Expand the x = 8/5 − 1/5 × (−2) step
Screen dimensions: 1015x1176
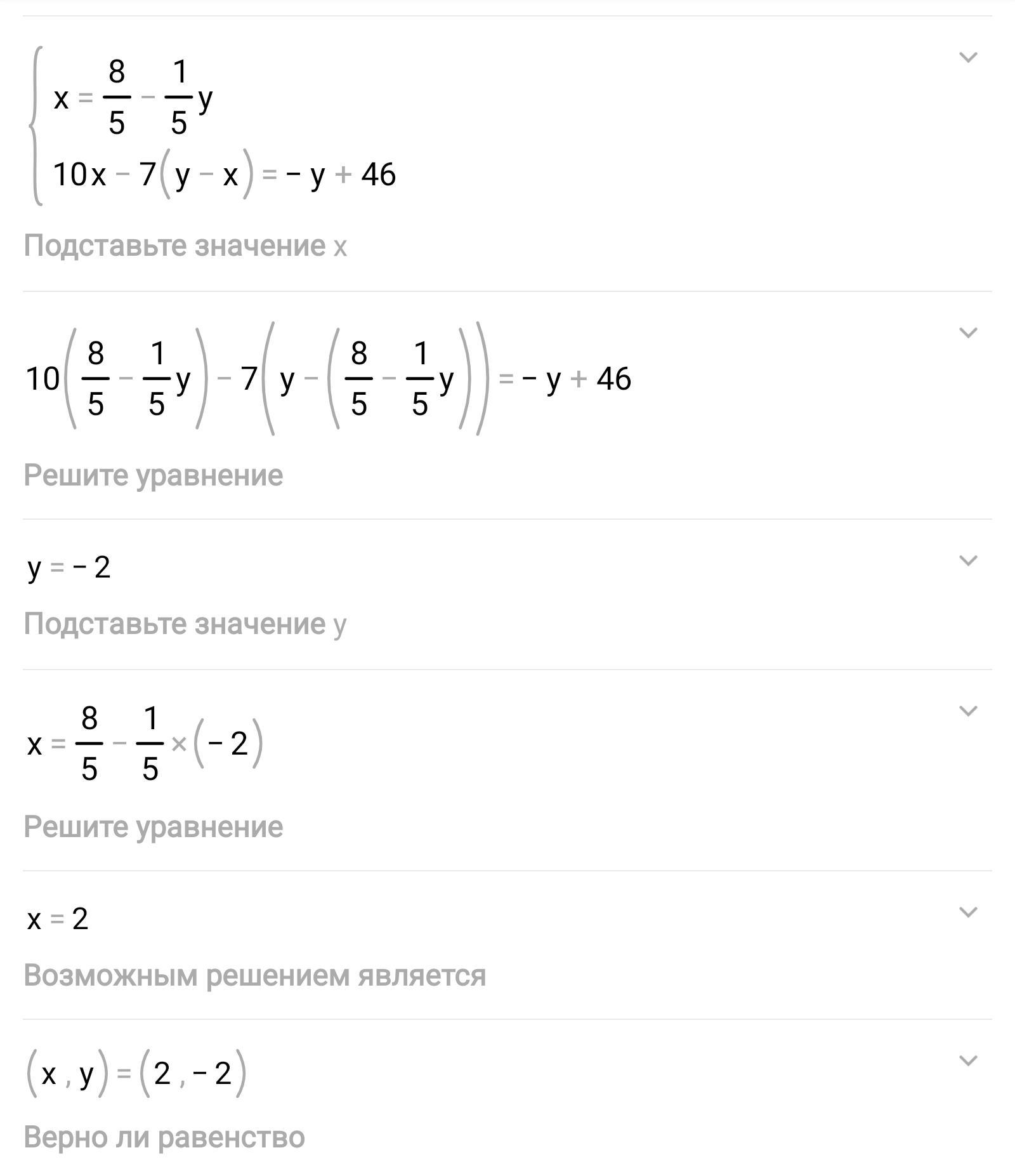(x=968, y=711)
